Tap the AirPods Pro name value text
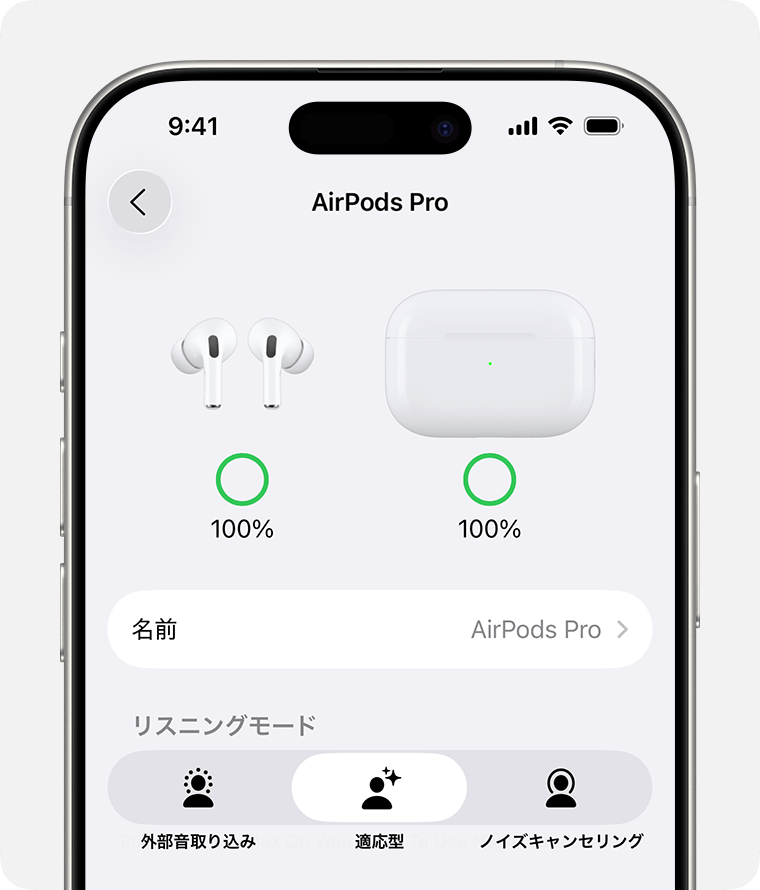The width and height of the screenshot is (760, 890). pyautogui.click(x=539, y=629)
